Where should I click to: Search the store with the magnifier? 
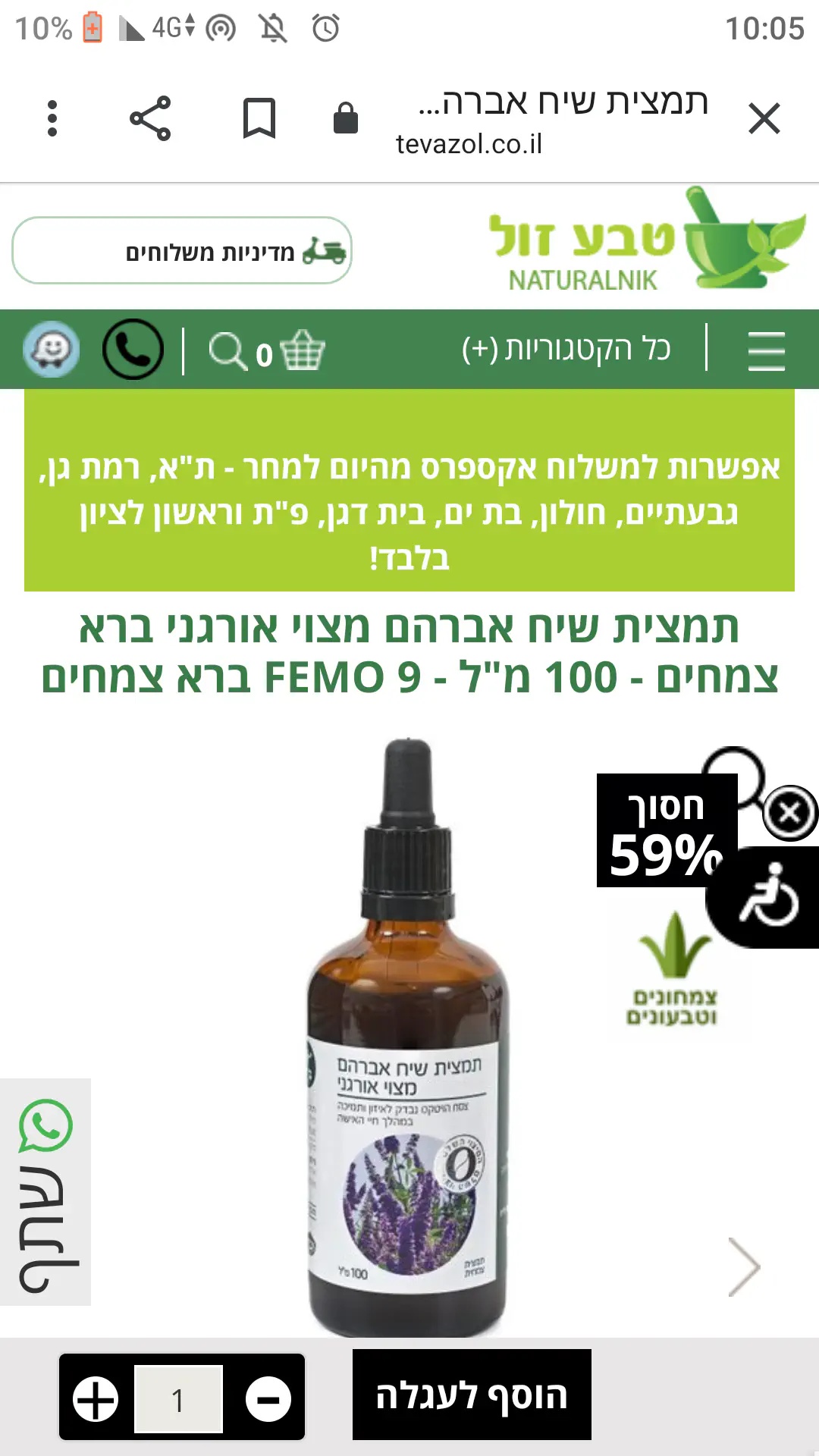(x=227, y=352)
